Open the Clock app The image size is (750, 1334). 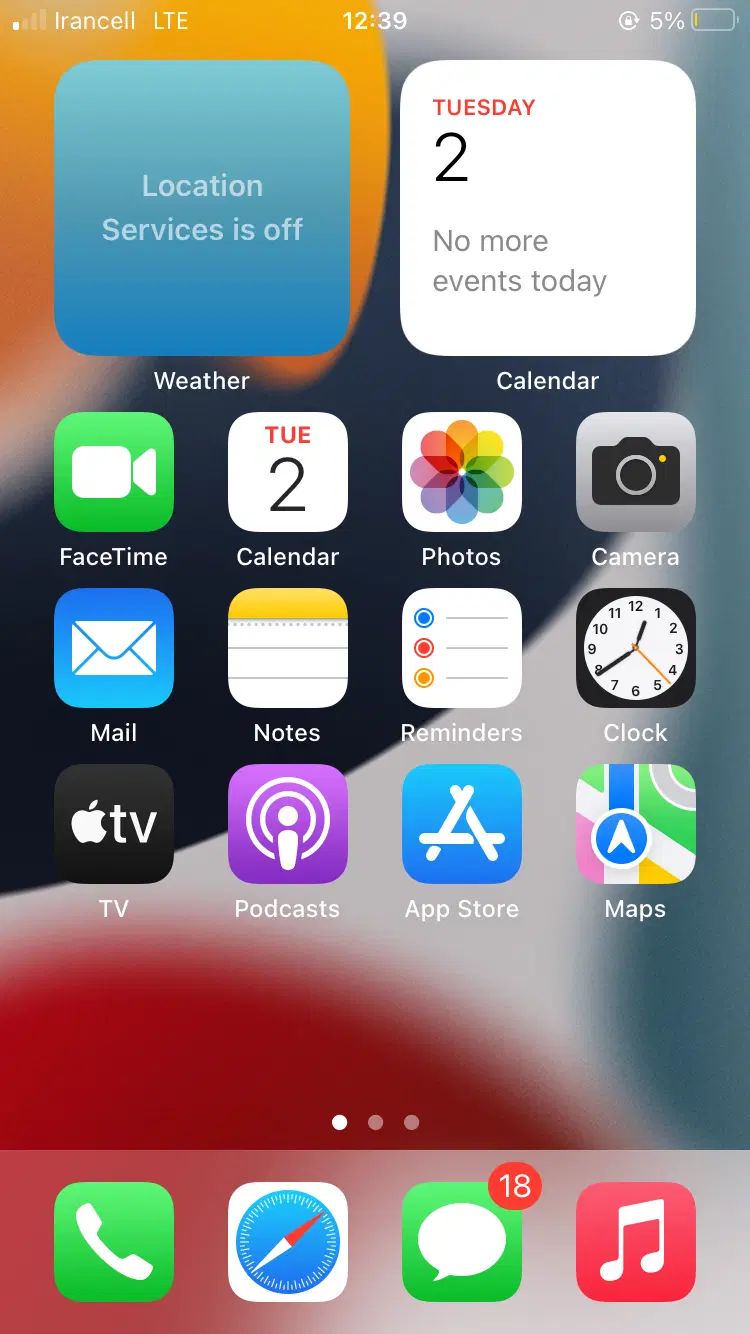(x=635, y=648)
